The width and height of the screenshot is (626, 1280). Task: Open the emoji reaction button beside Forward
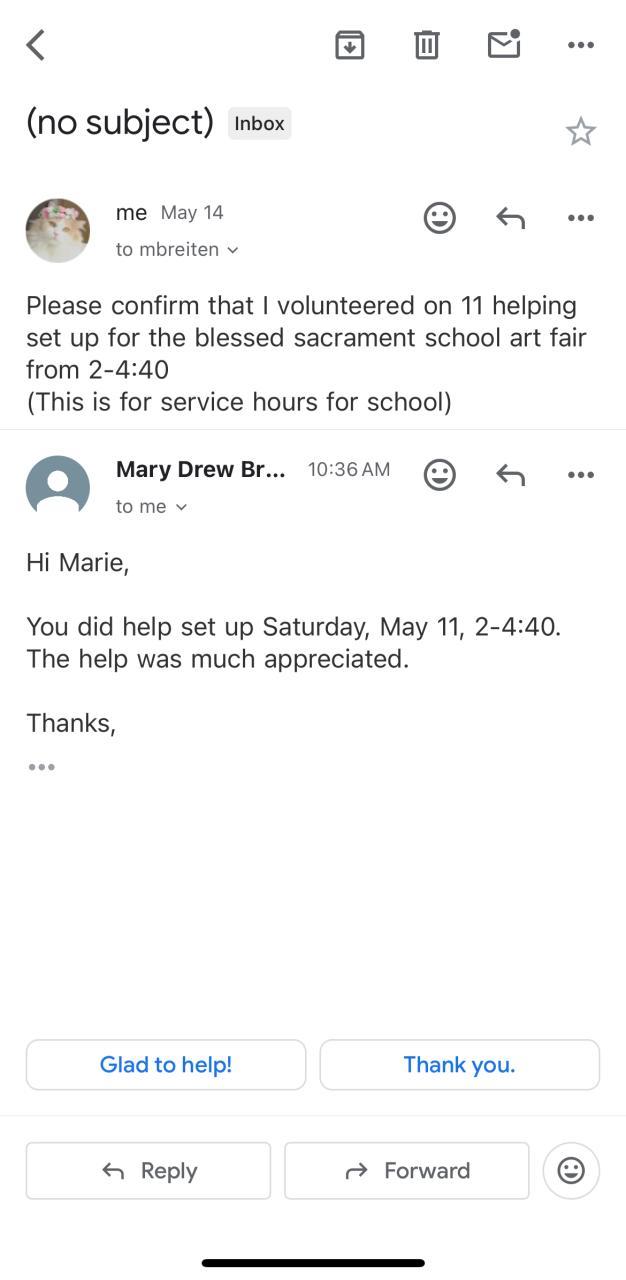[571, 1171]
